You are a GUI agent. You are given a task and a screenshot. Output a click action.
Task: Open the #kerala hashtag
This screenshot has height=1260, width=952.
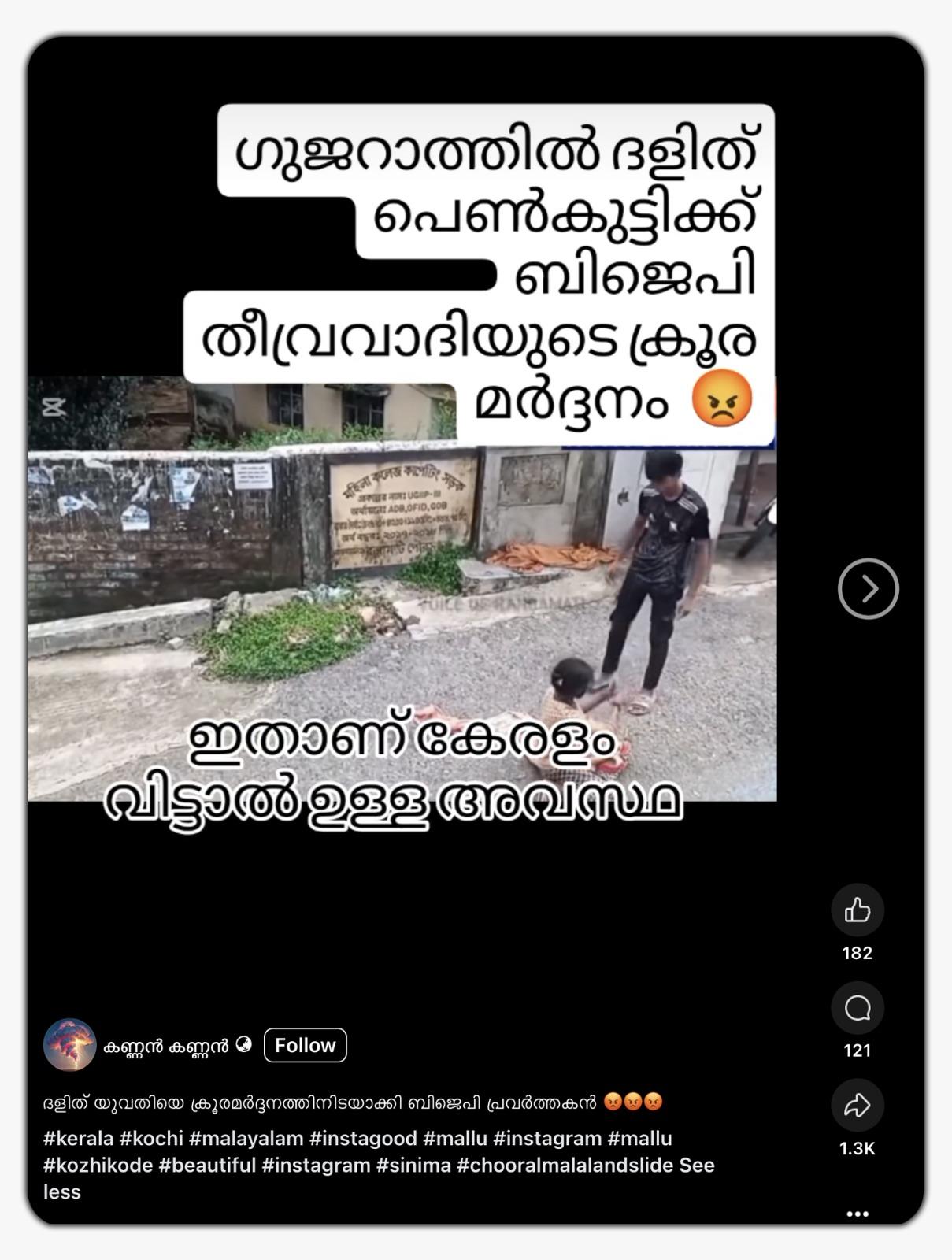point(78,1138)
